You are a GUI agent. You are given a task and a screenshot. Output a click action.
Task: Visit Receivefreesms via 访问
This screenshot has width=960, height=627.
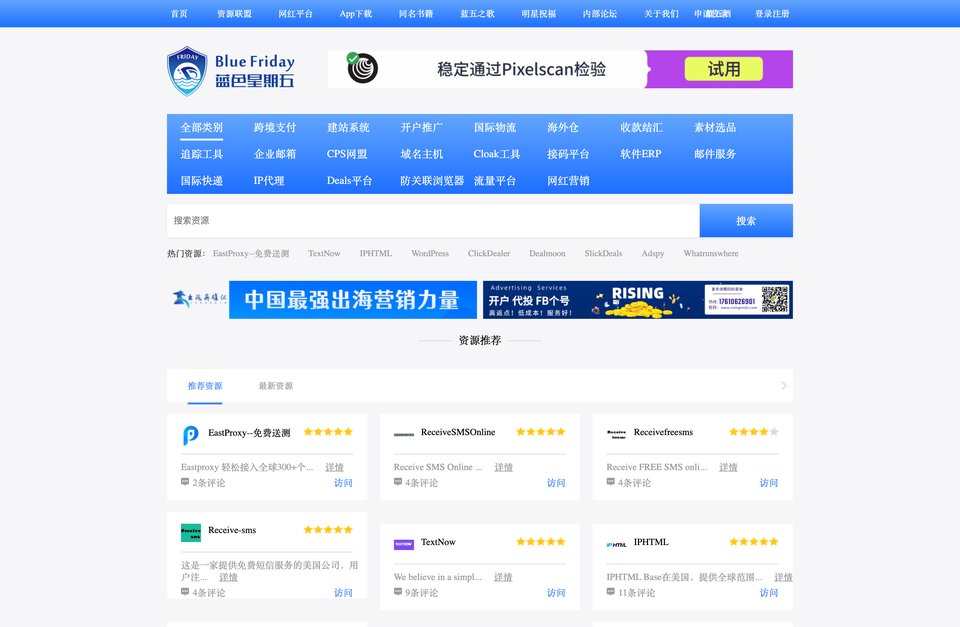768,483
